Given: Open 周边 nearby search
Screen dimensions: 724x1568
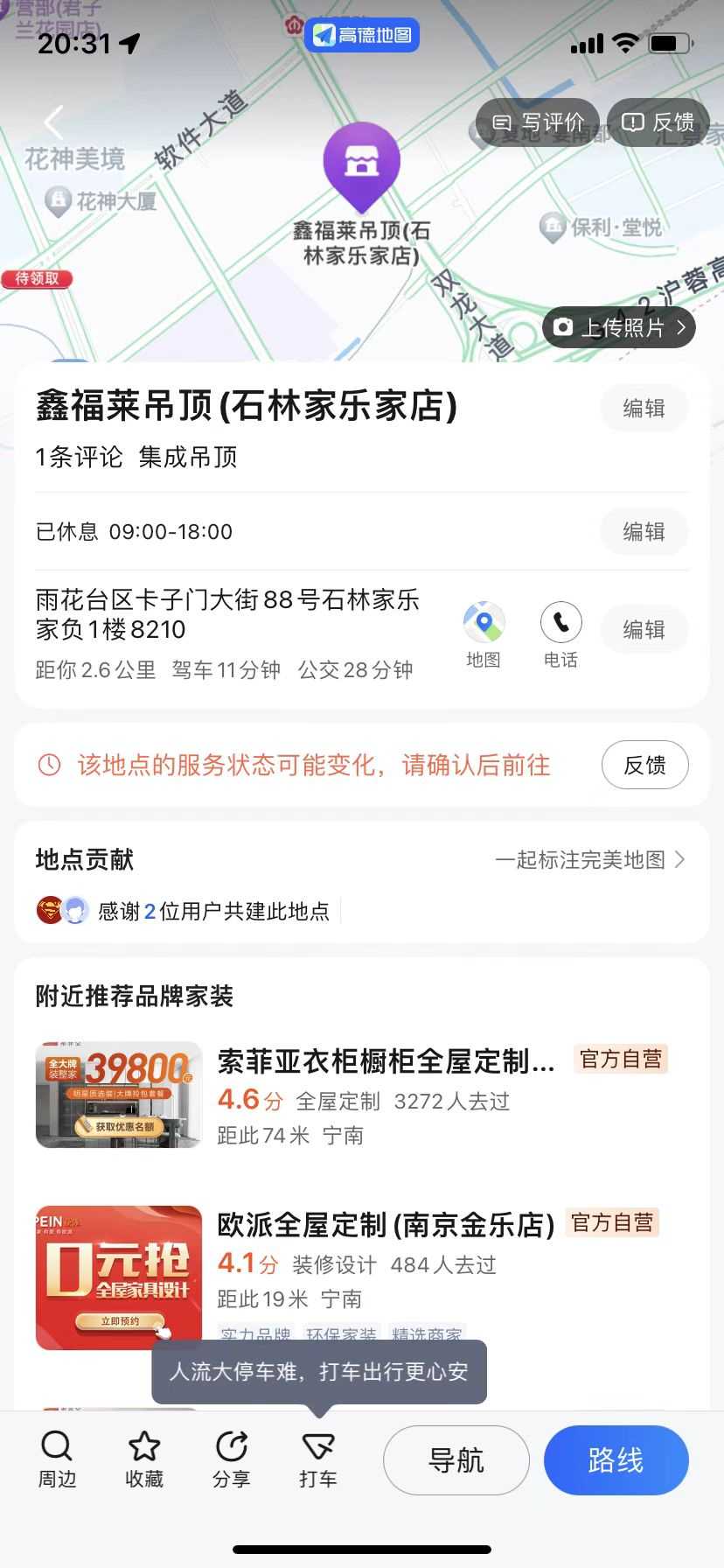Looking at the screenshot, I should click(57, 1459).
